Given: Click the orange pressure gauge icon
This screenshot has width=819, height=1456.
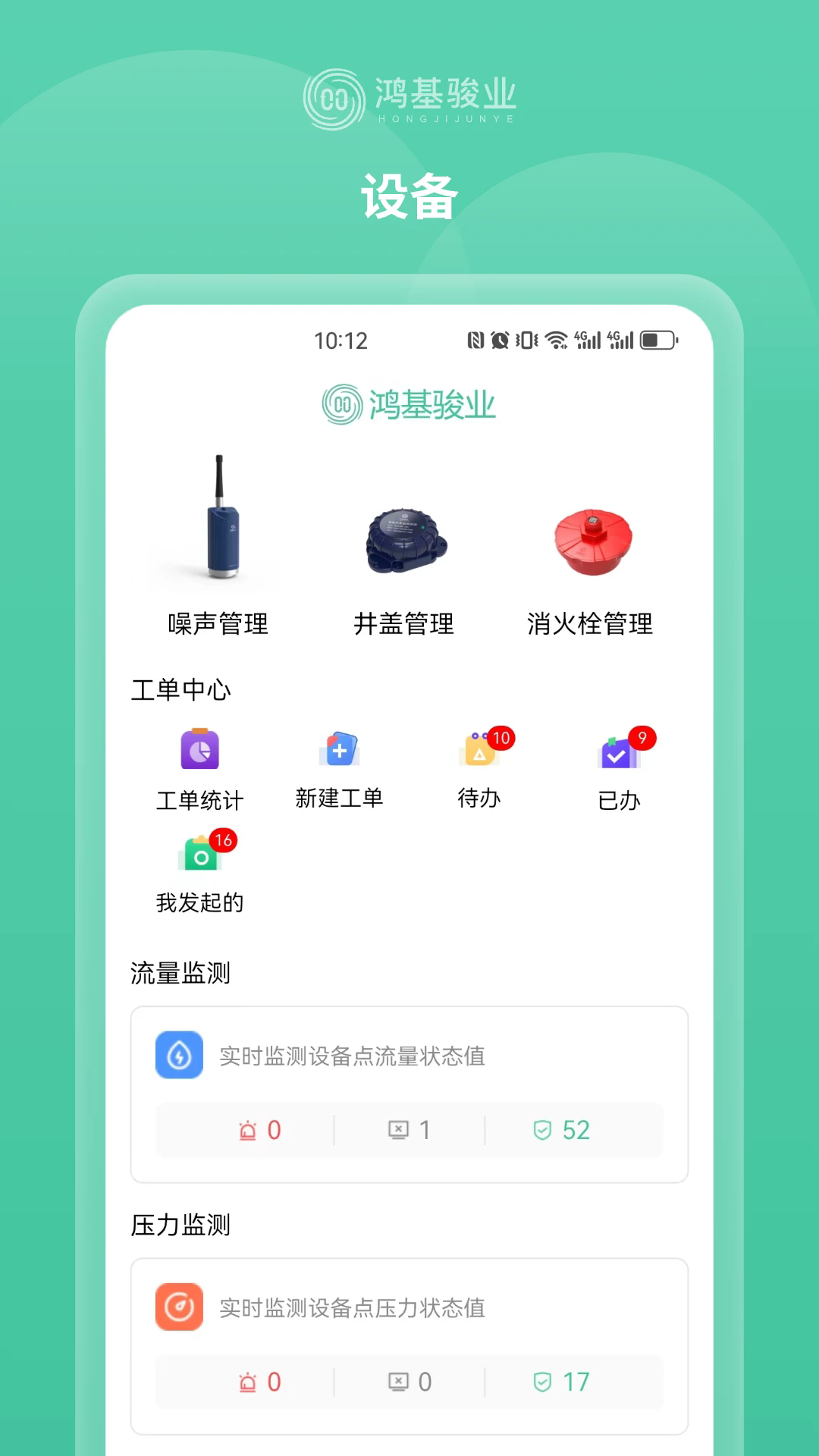Looking at the screenshot, I should point(180,1308).
